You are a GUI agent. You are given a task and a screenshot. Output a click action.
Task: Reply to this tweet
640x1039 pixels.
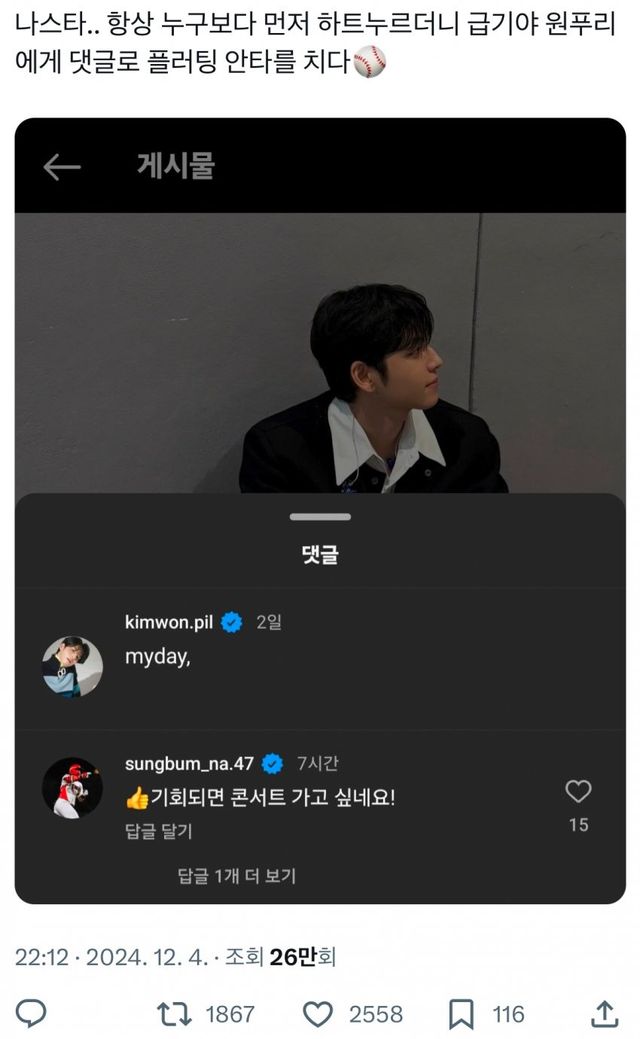31,1014
